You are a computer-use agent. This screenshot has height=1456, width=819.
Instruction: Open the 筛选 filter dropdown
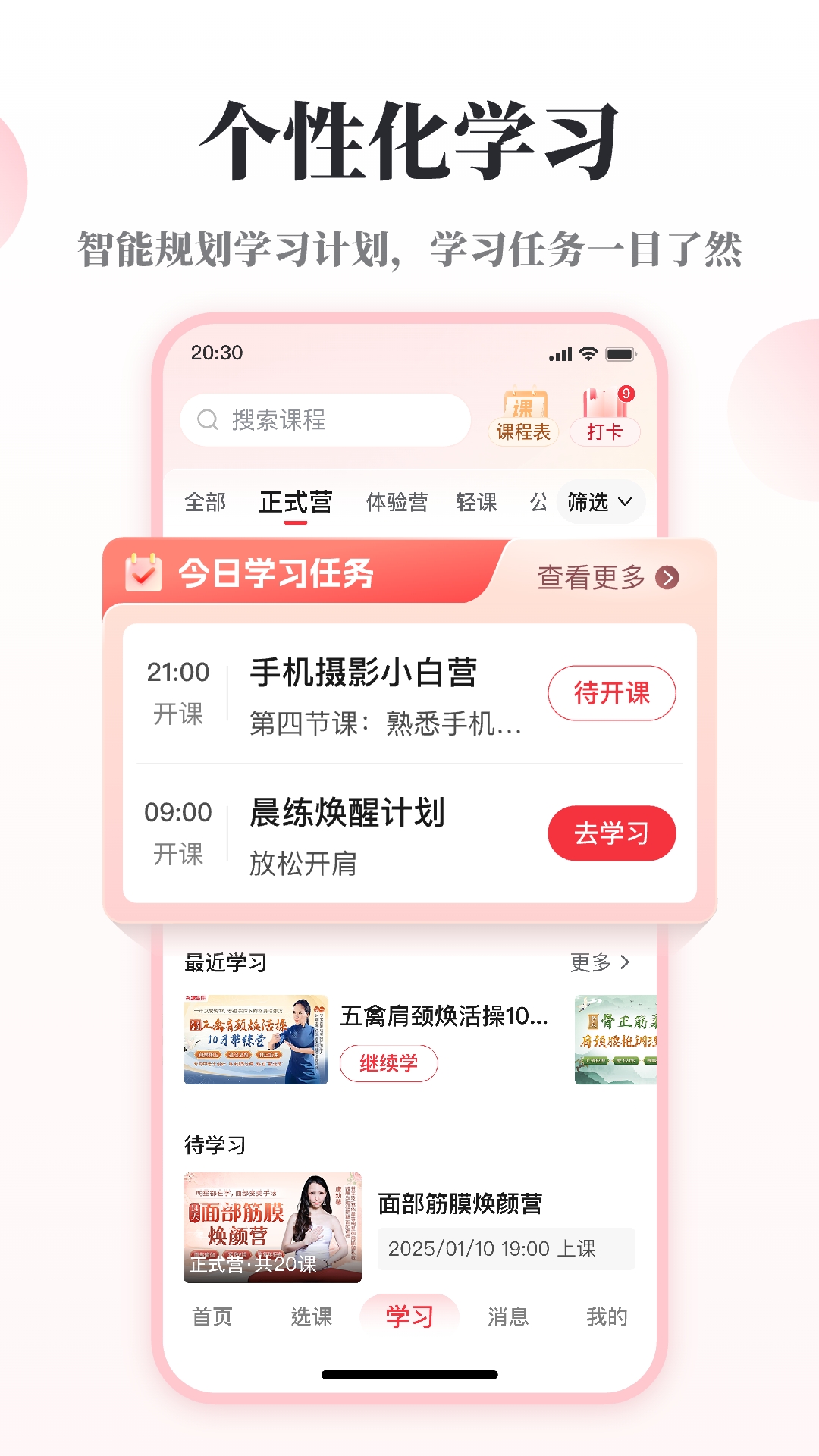599,501
